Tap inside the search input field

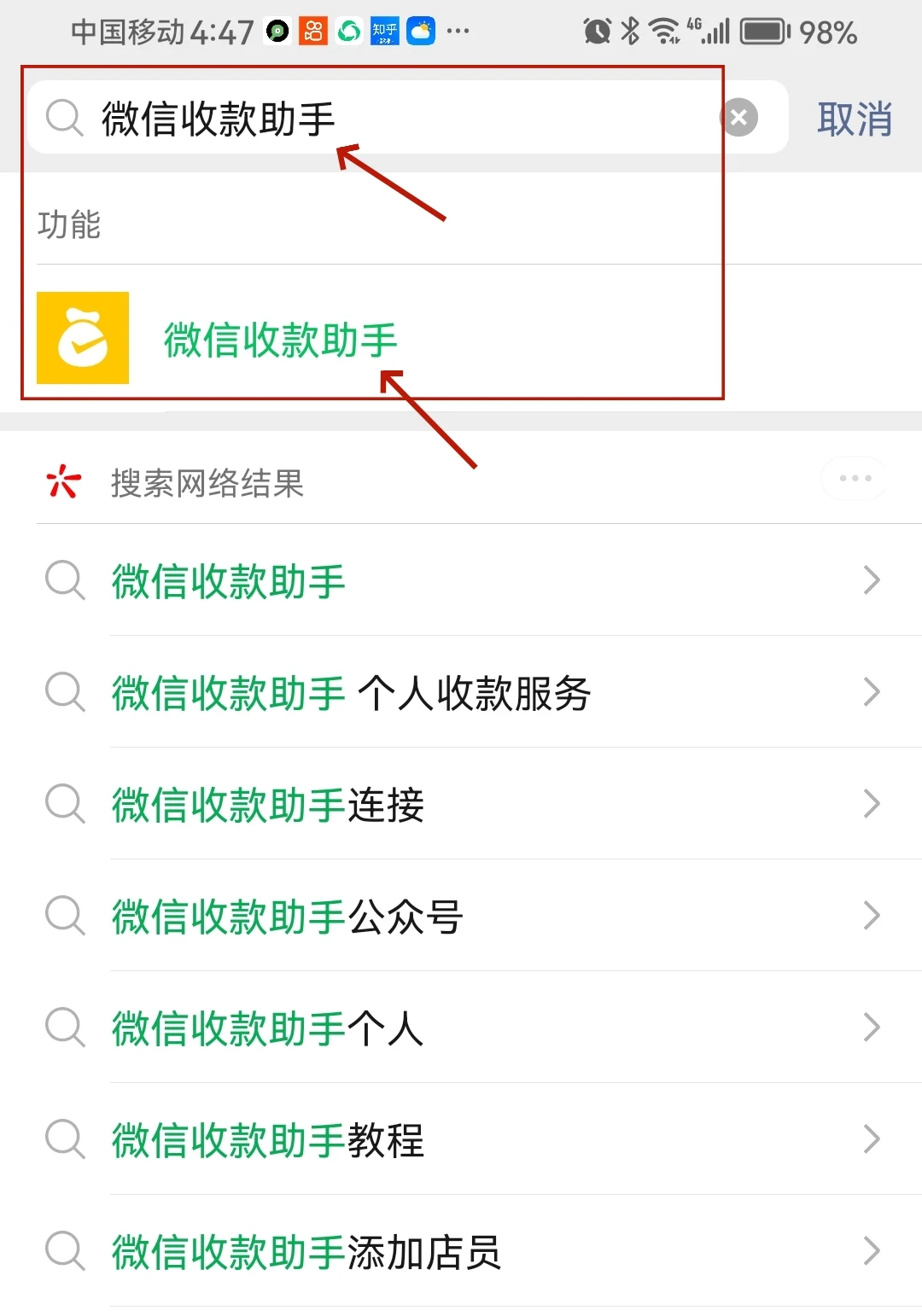(341, 118)
